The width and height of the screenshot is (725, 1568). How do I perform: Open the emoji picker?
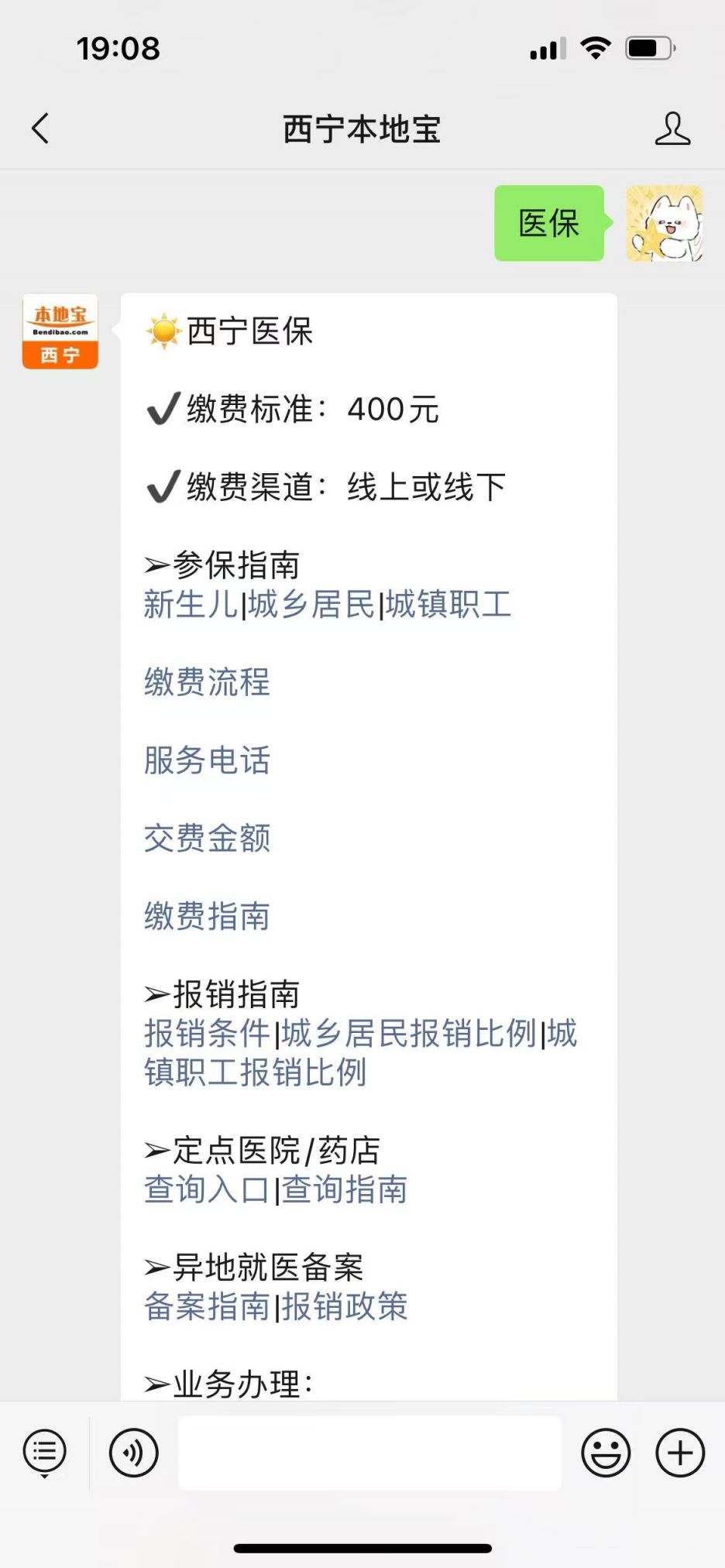(606, 1453)
